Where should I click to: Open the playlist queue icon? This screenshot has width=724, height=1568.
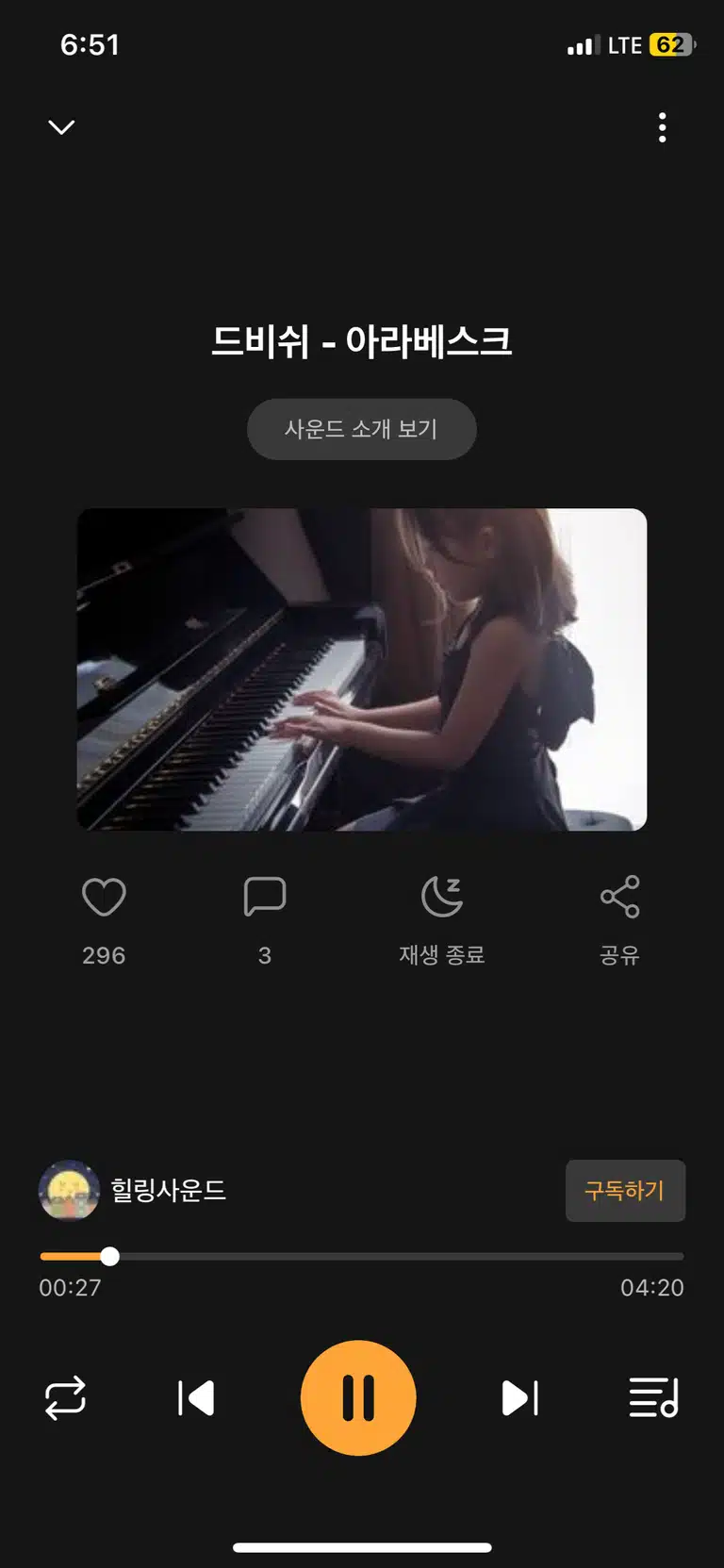point(653,1398)
